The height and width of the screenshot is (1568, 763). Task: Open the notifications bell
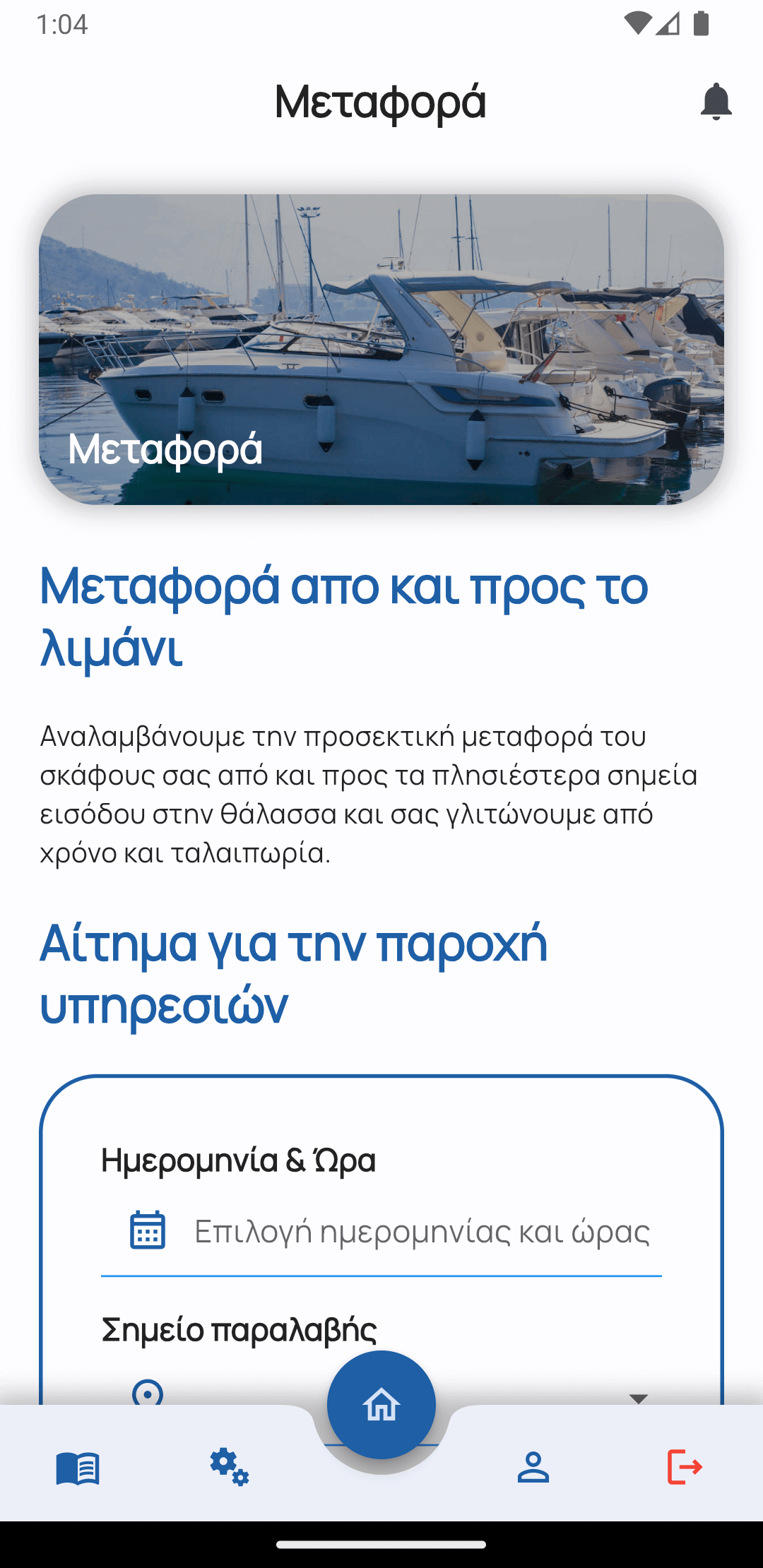[x=716, y=102]
